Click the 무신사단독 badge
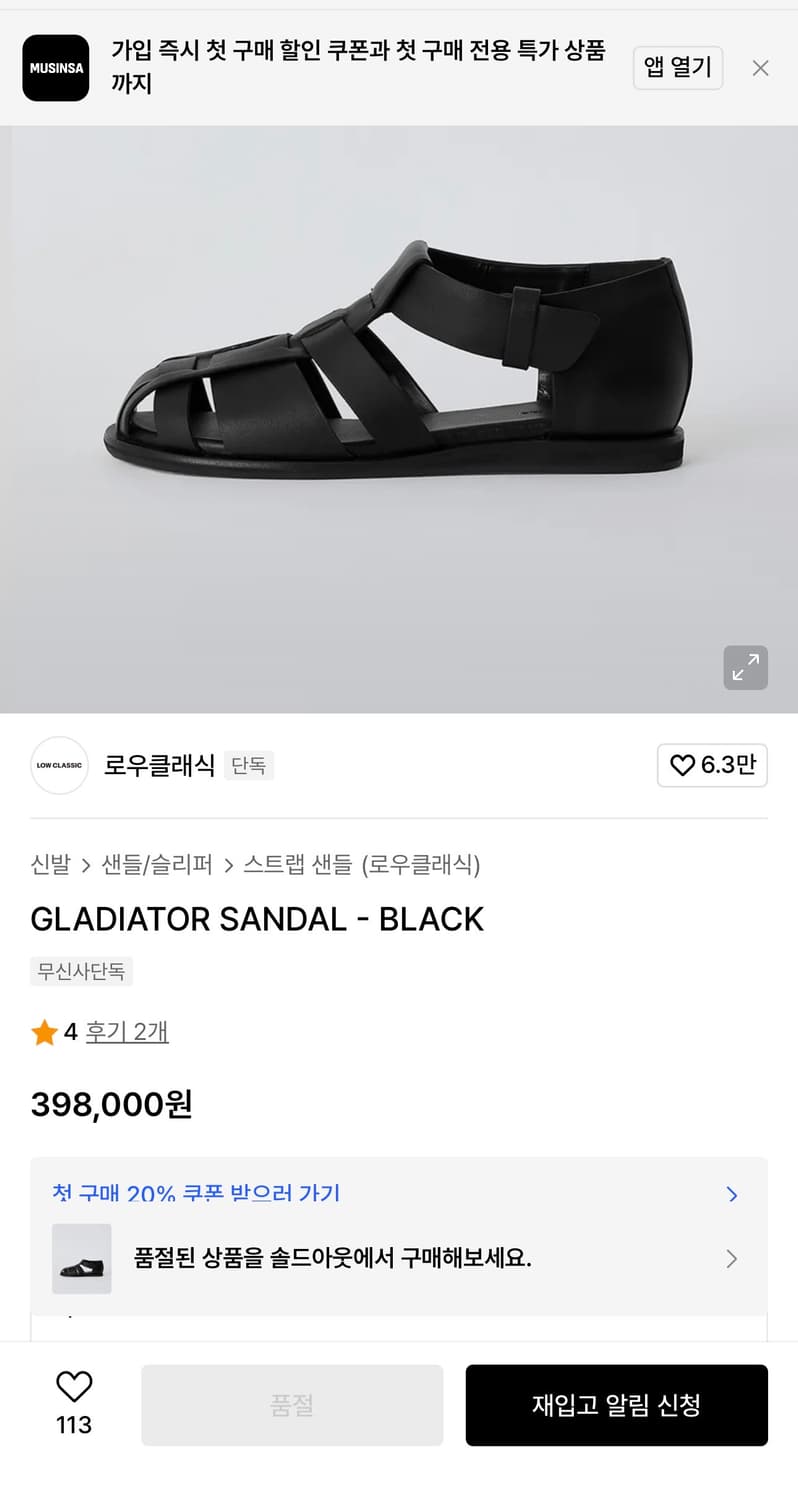 click(x=81, y=971)
